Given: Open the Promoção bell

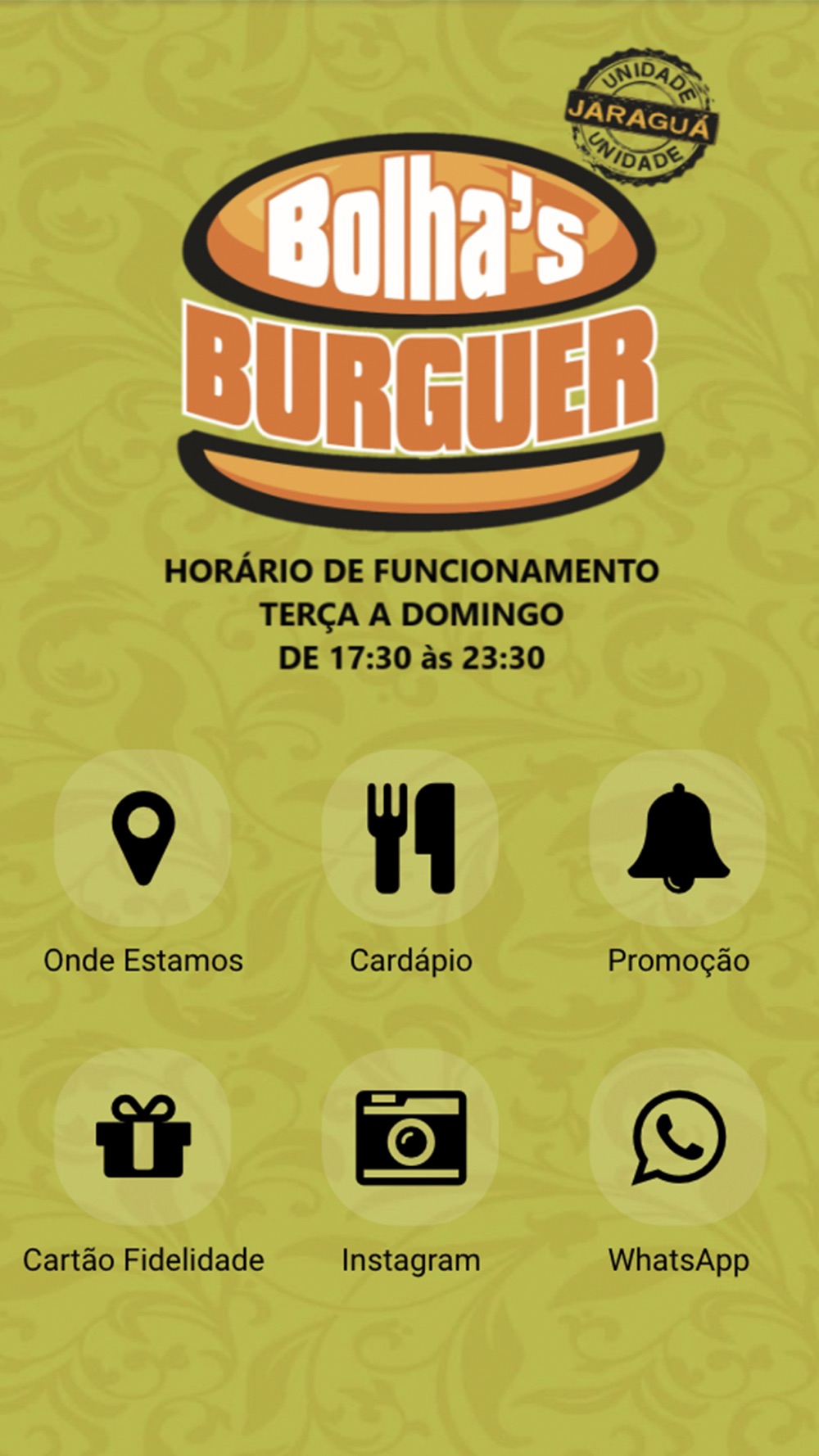Looking at the screenshot, I should click(677, 838).
